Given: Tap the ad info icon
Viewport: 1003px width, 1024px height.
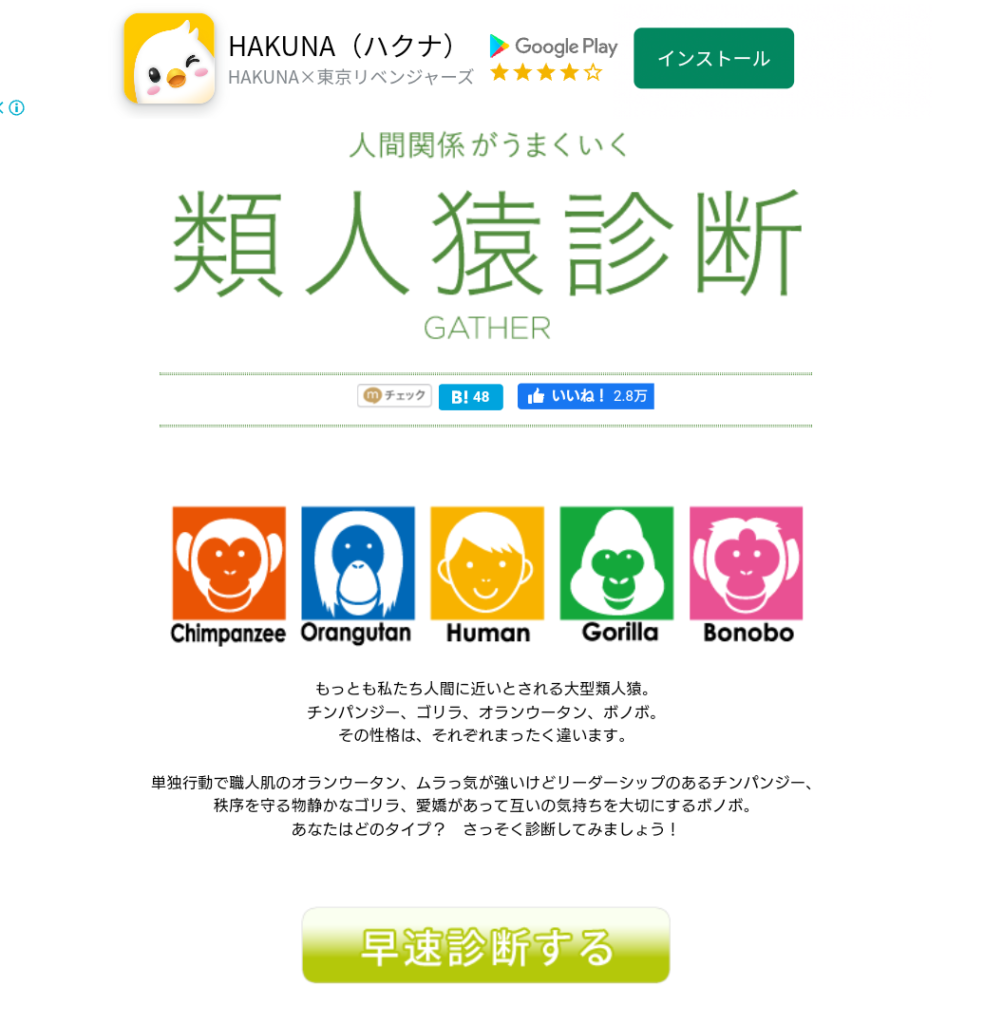Looking at the screenshot, I should click(17, 108).
